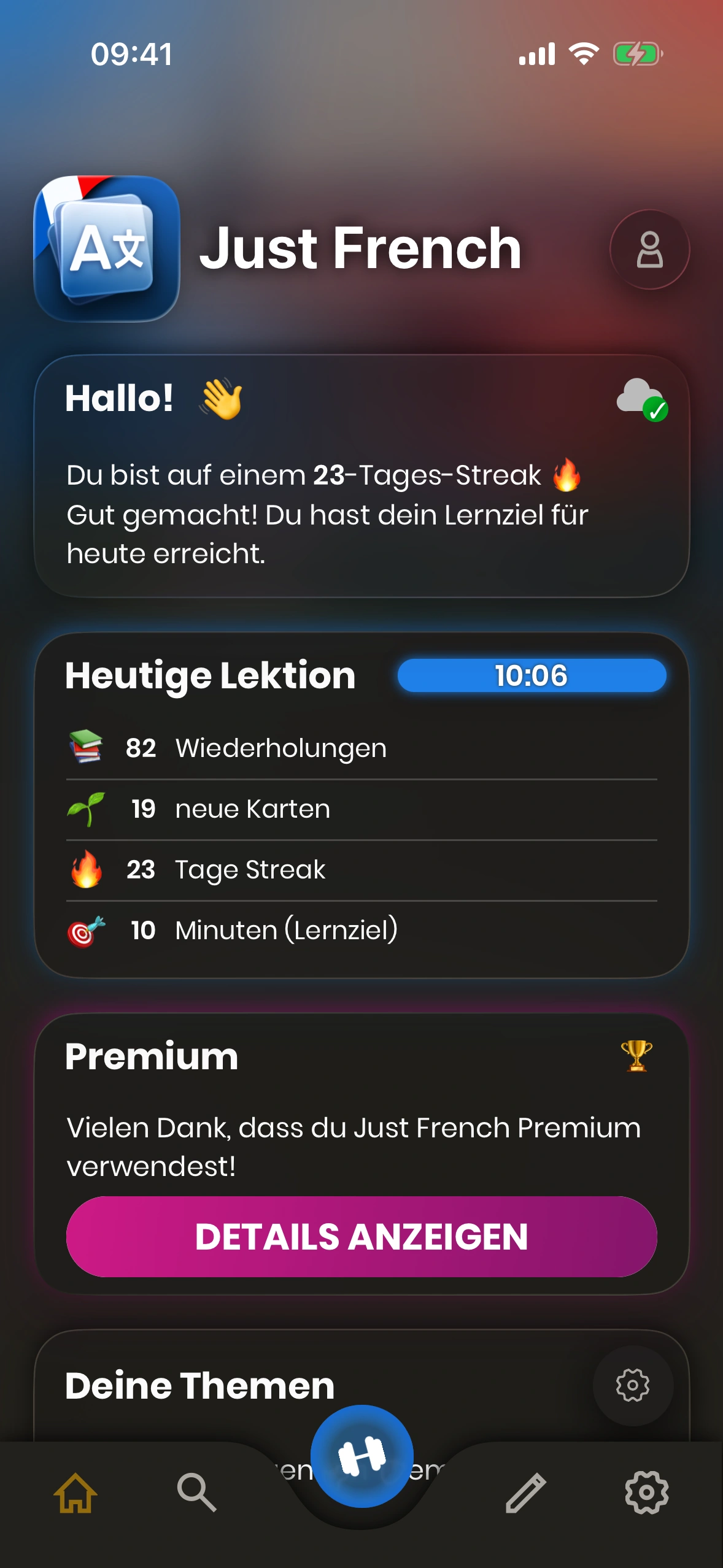
Task: Open the Deine Themen gear settings
Action: [x=633, y=1385]
